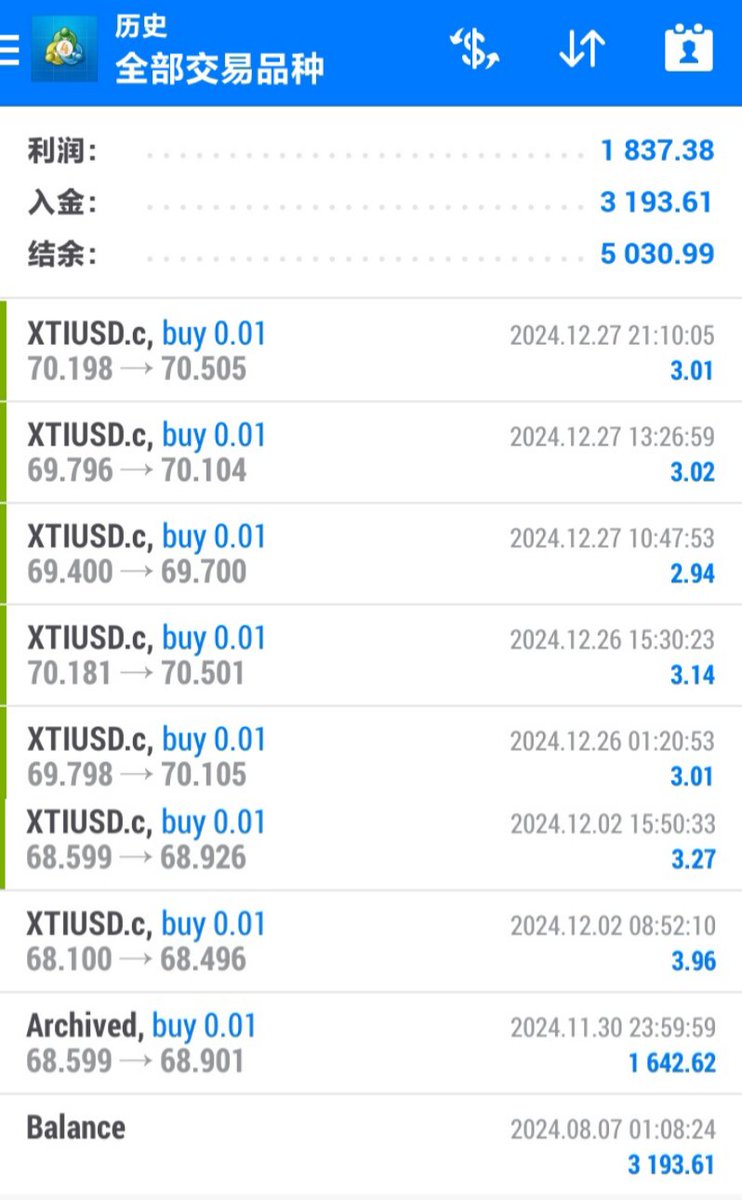View the trade from 69.400 to 69.700

click(x=371, y=554)
